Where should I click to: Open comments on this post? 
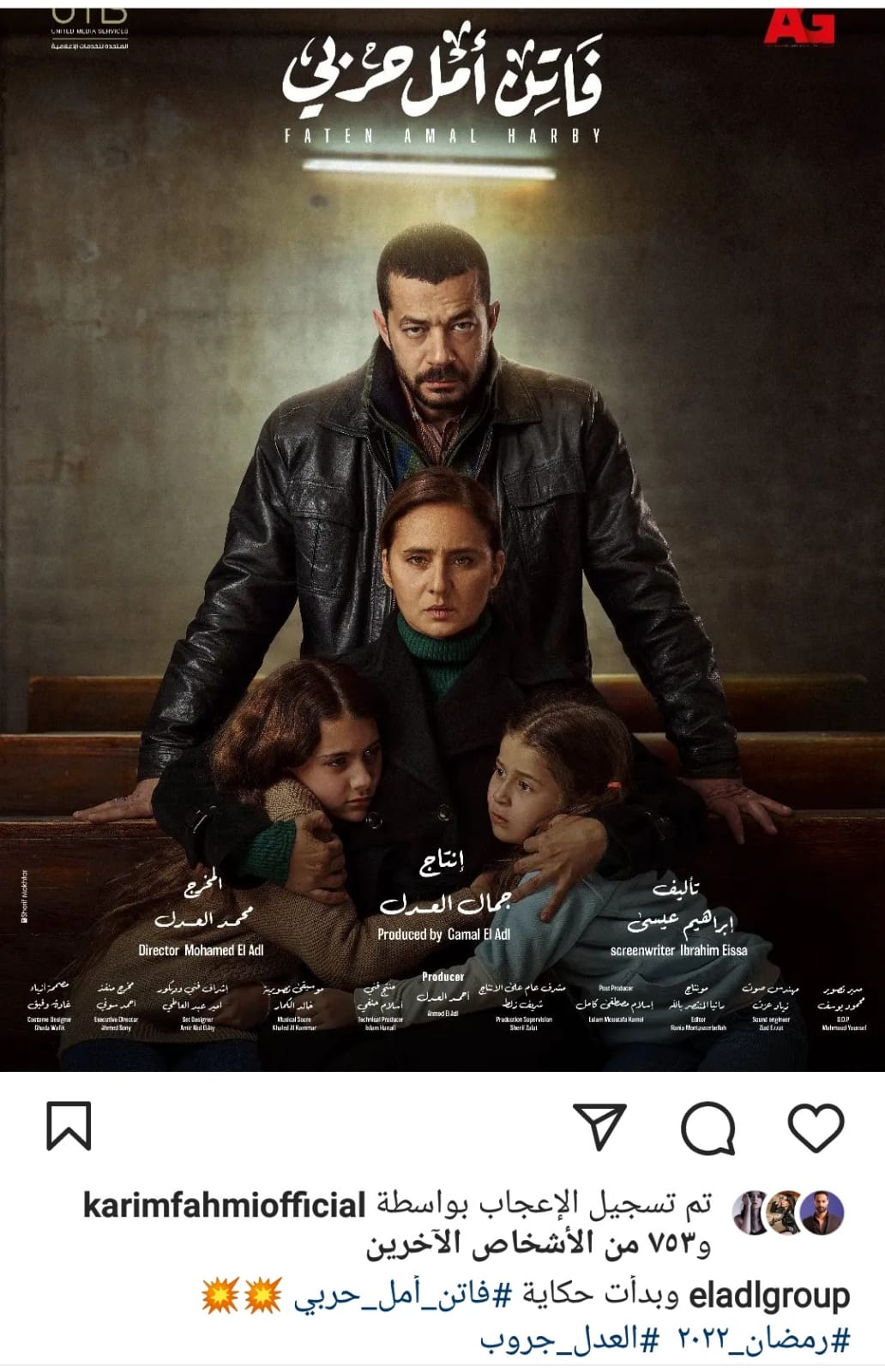point(707,1127)
